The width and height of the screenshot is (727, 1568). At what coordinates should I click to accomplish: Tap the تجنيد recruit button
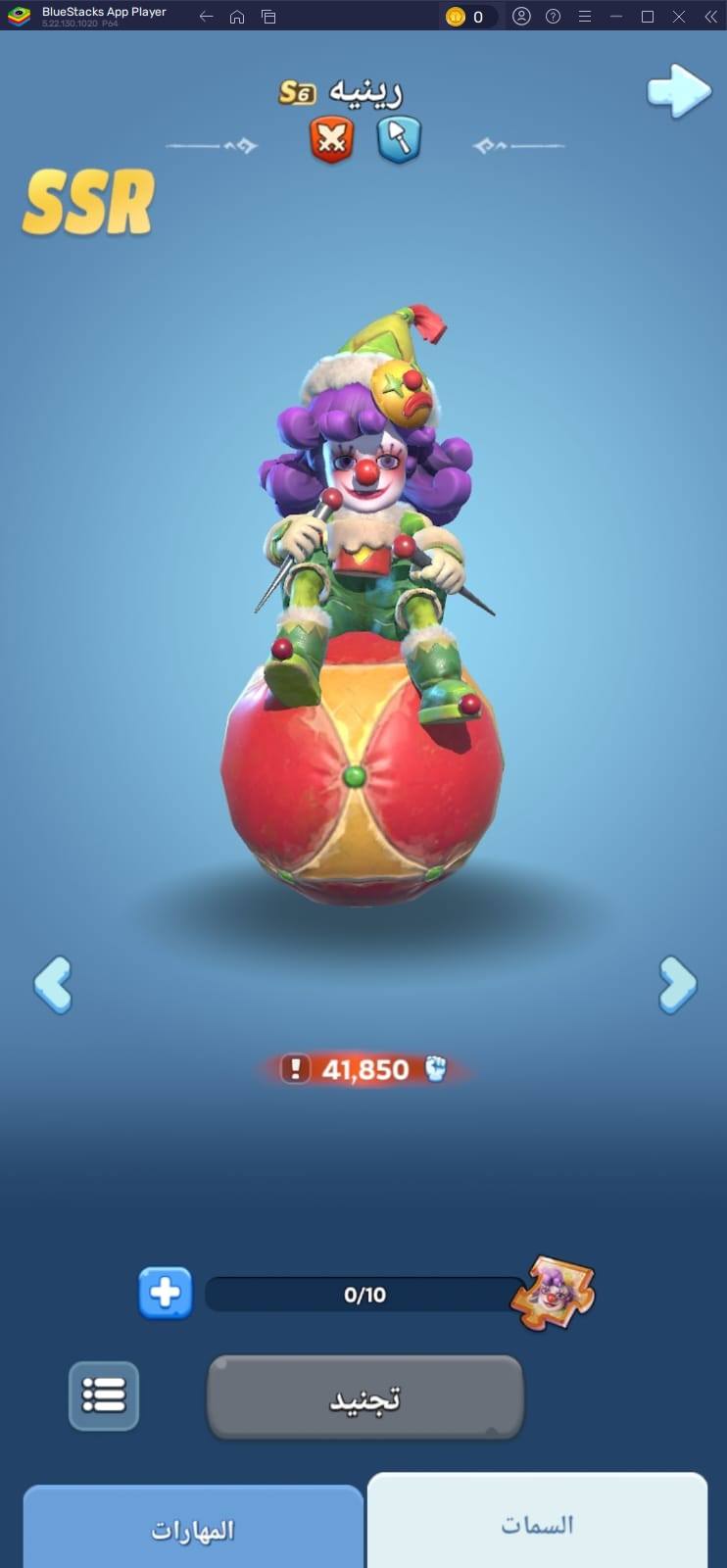point(364,1397)
